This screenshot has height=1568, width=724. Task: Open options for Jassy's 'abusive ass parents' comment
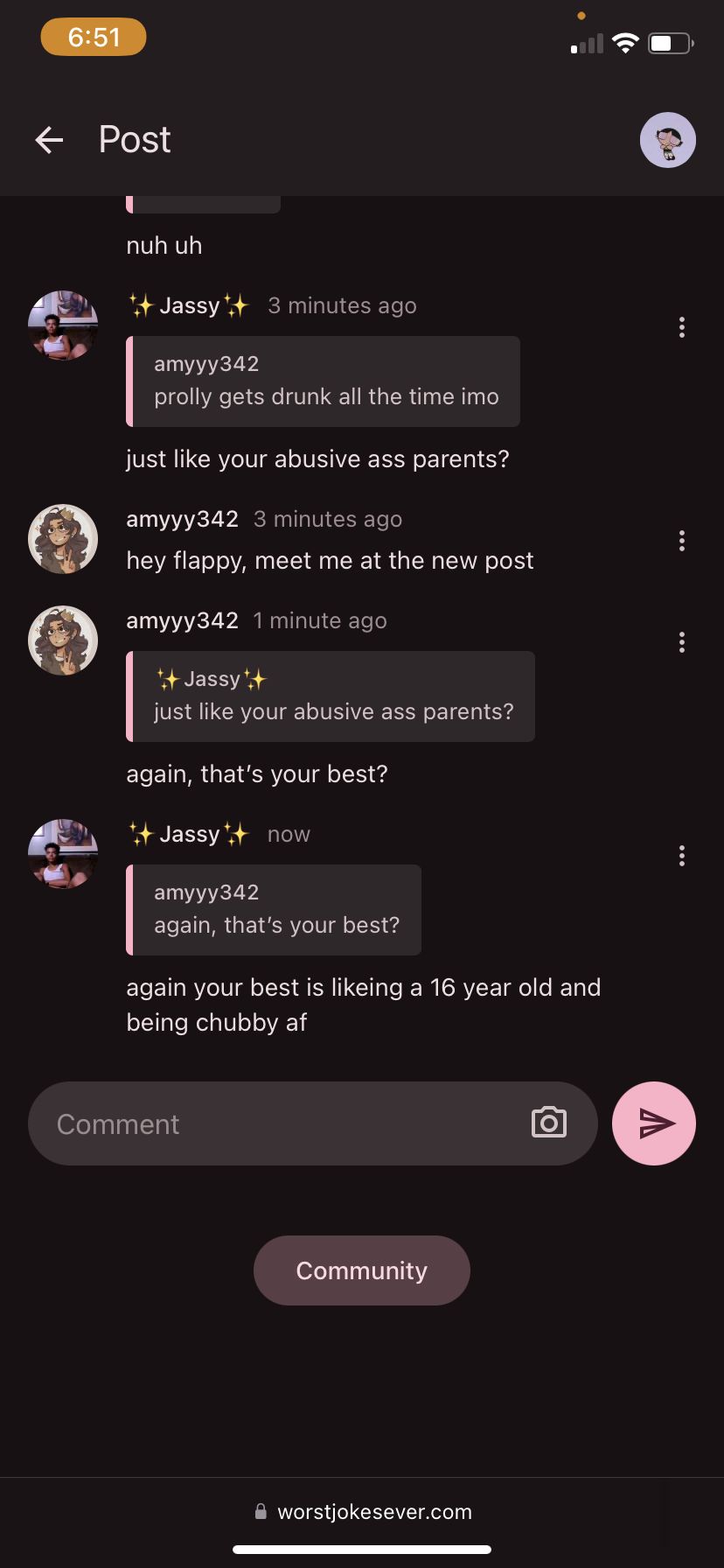(681, 328)
